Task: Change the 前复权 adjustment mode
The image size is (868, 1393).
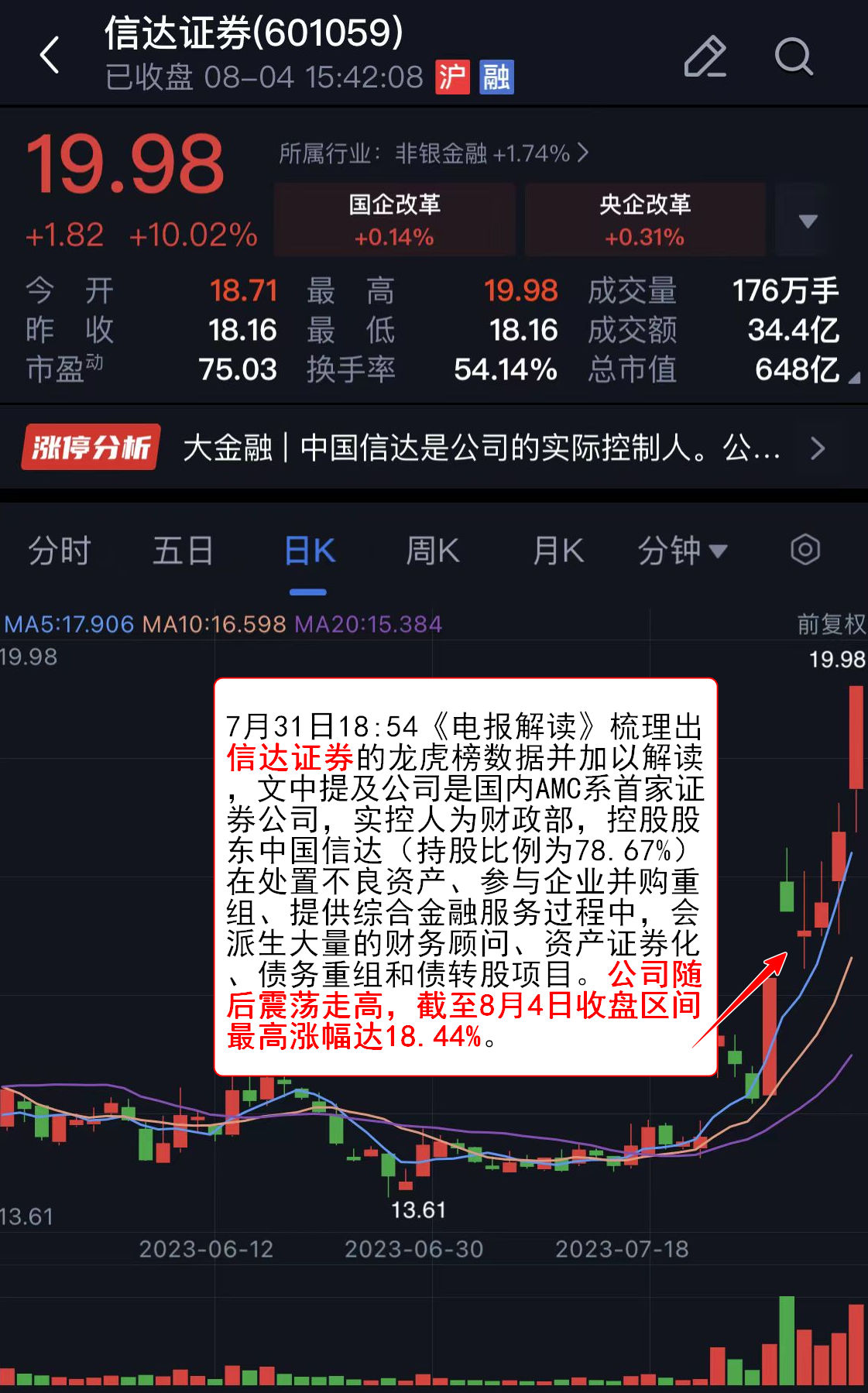Action: [831, 624]
